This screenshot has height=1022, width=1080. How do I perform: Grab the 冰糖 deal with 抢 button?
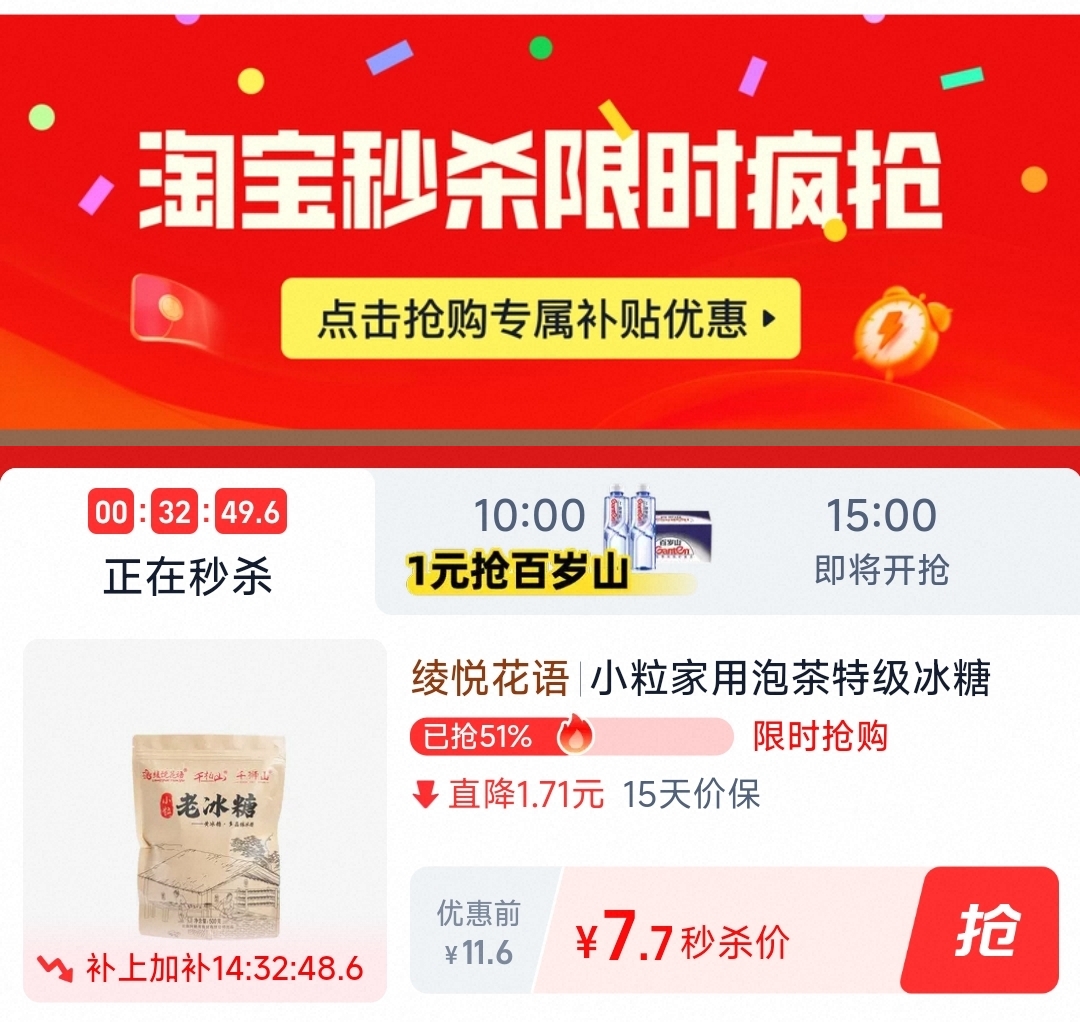(x=987, y=930)
